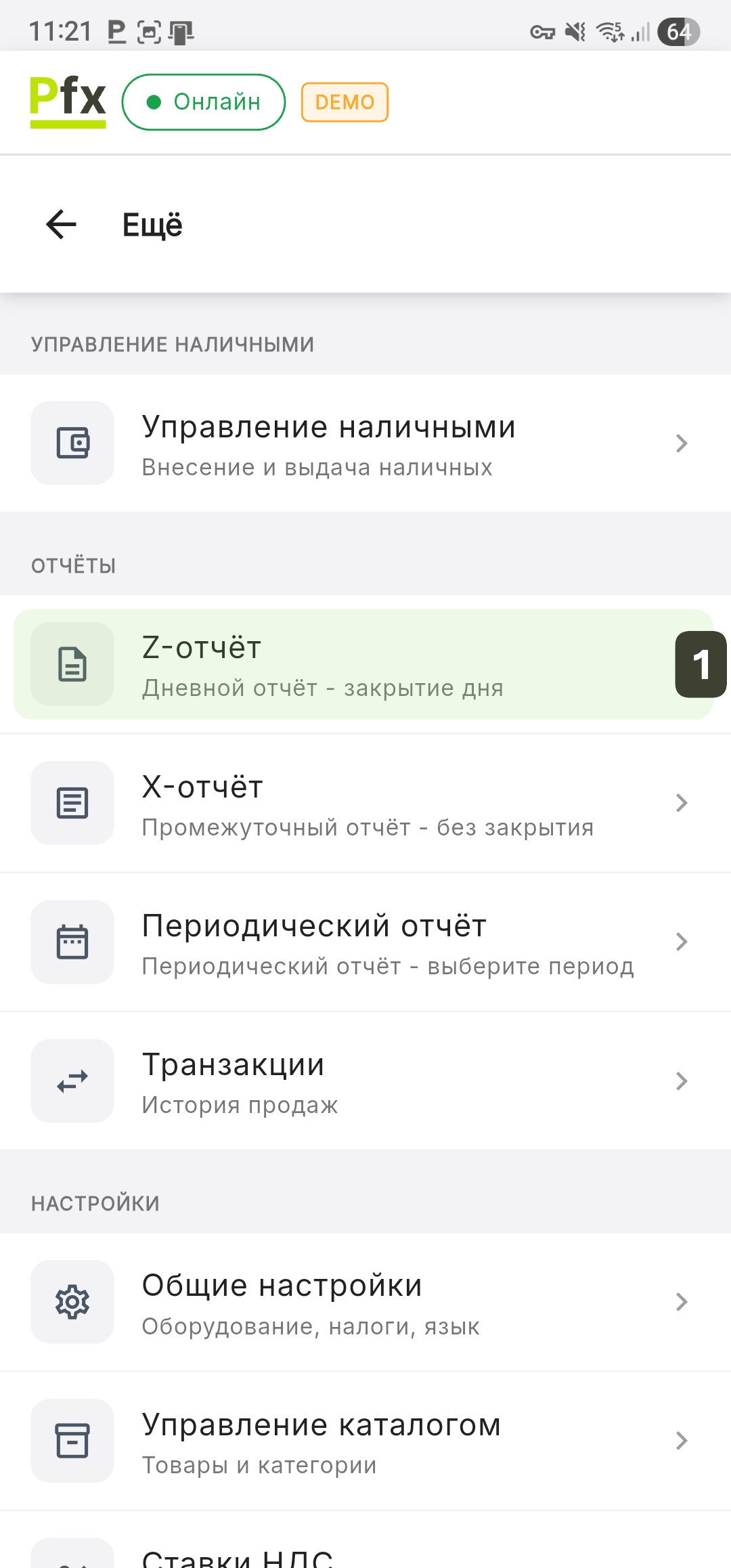View Транзакции sales history
The width and height of the screenshot is (731, 1568).
[365, 1081]
